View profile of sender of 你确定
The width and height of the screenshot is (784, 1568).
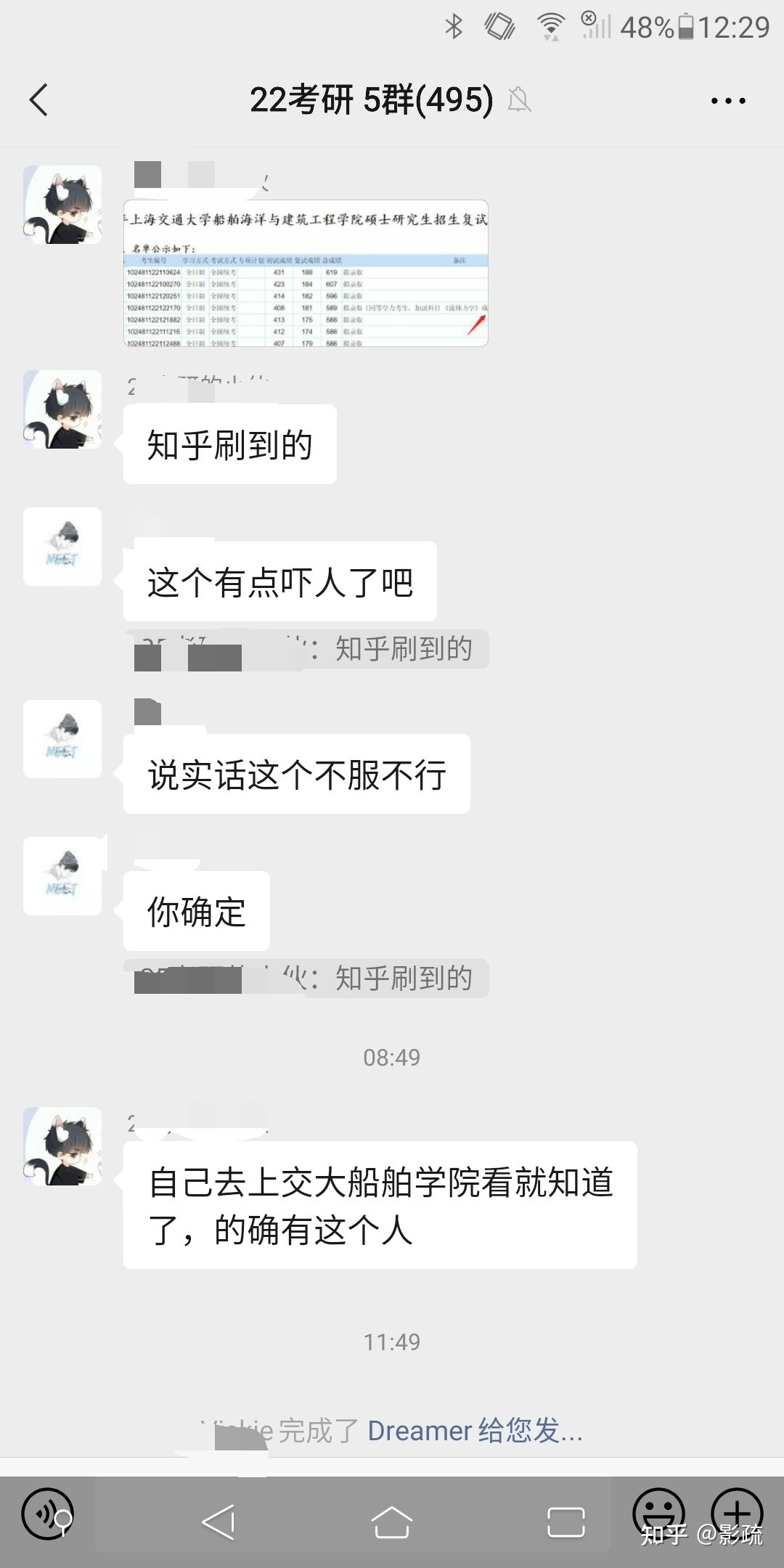(62, 876)
